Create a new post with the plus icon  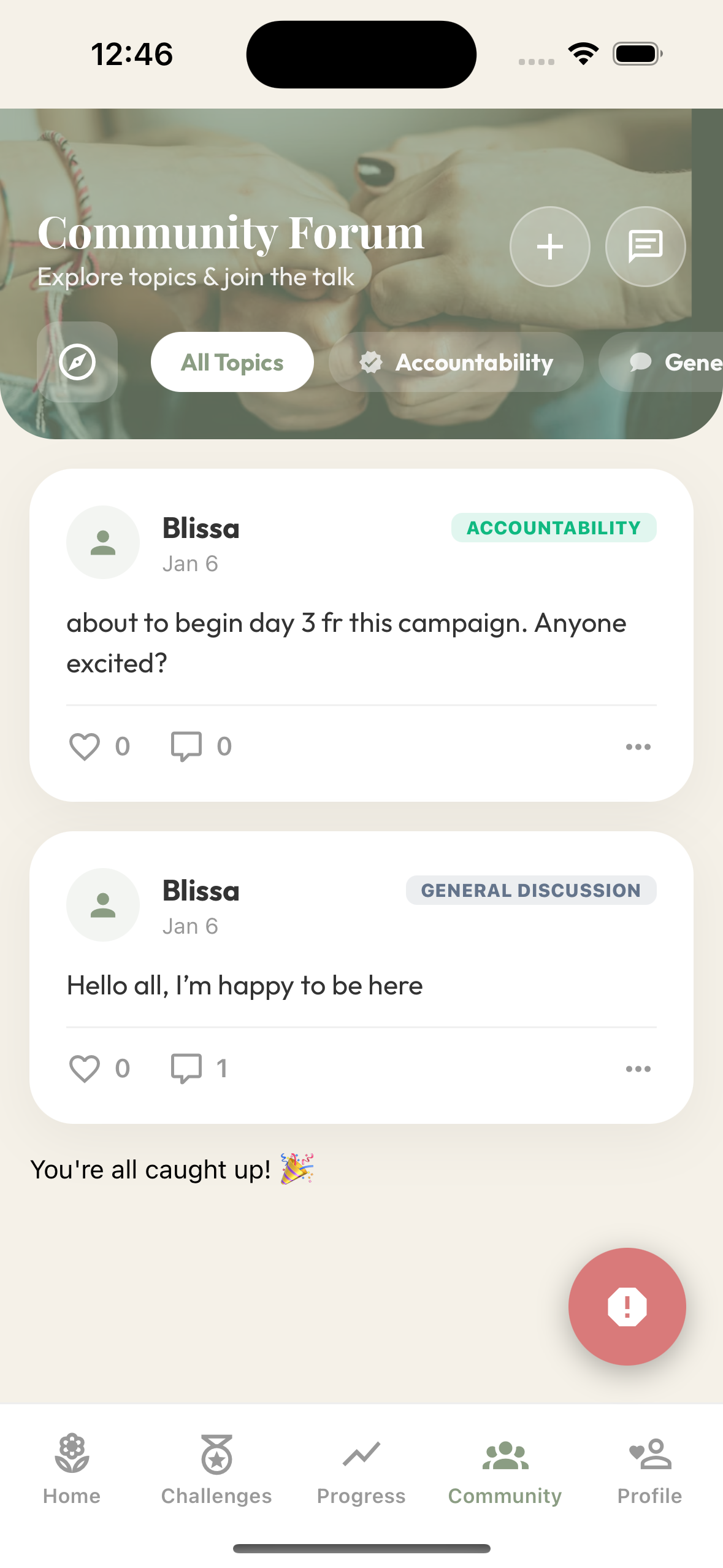(549, 246)
